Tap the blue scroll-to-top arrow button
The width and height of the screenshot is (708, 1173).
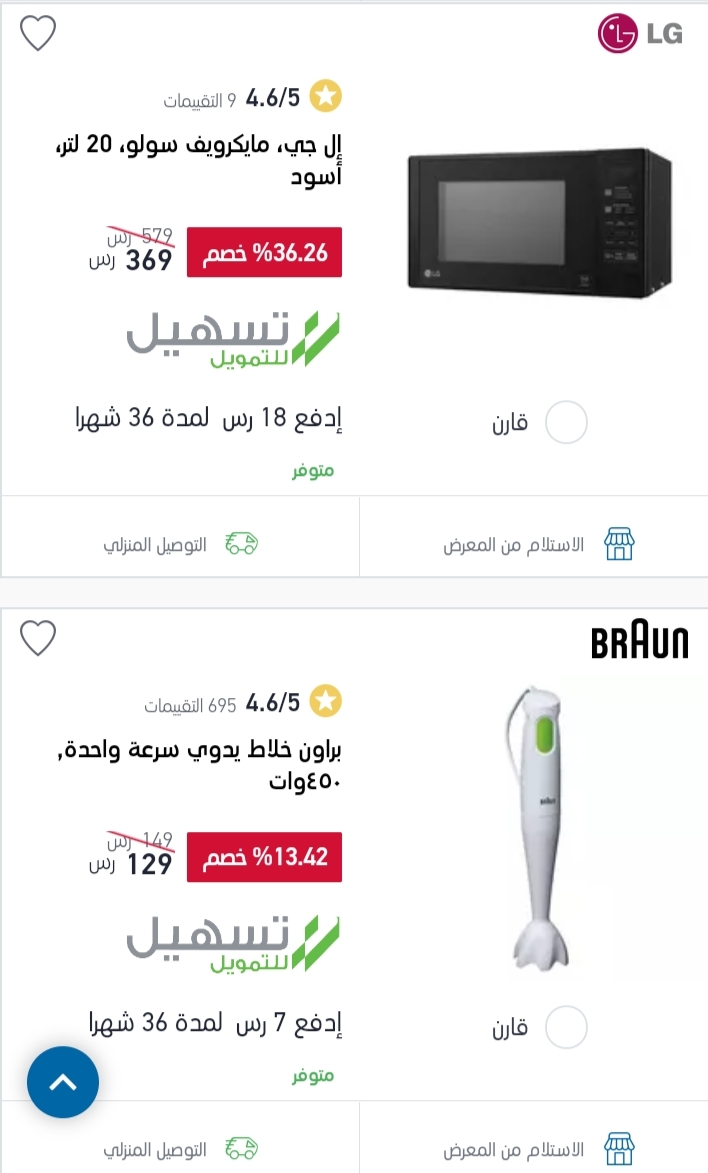tap(63, 1082)
